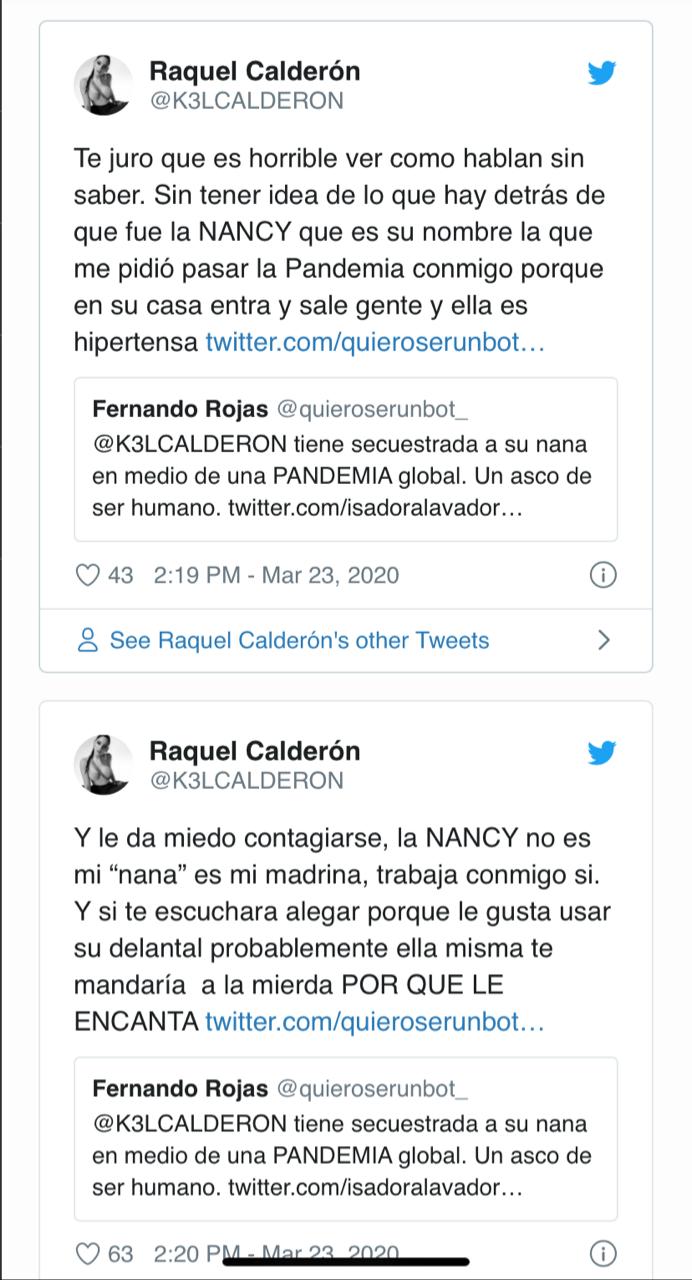
Task: Open the info icon beside 2:20 PM timestamp
Action: (603, 1254)
